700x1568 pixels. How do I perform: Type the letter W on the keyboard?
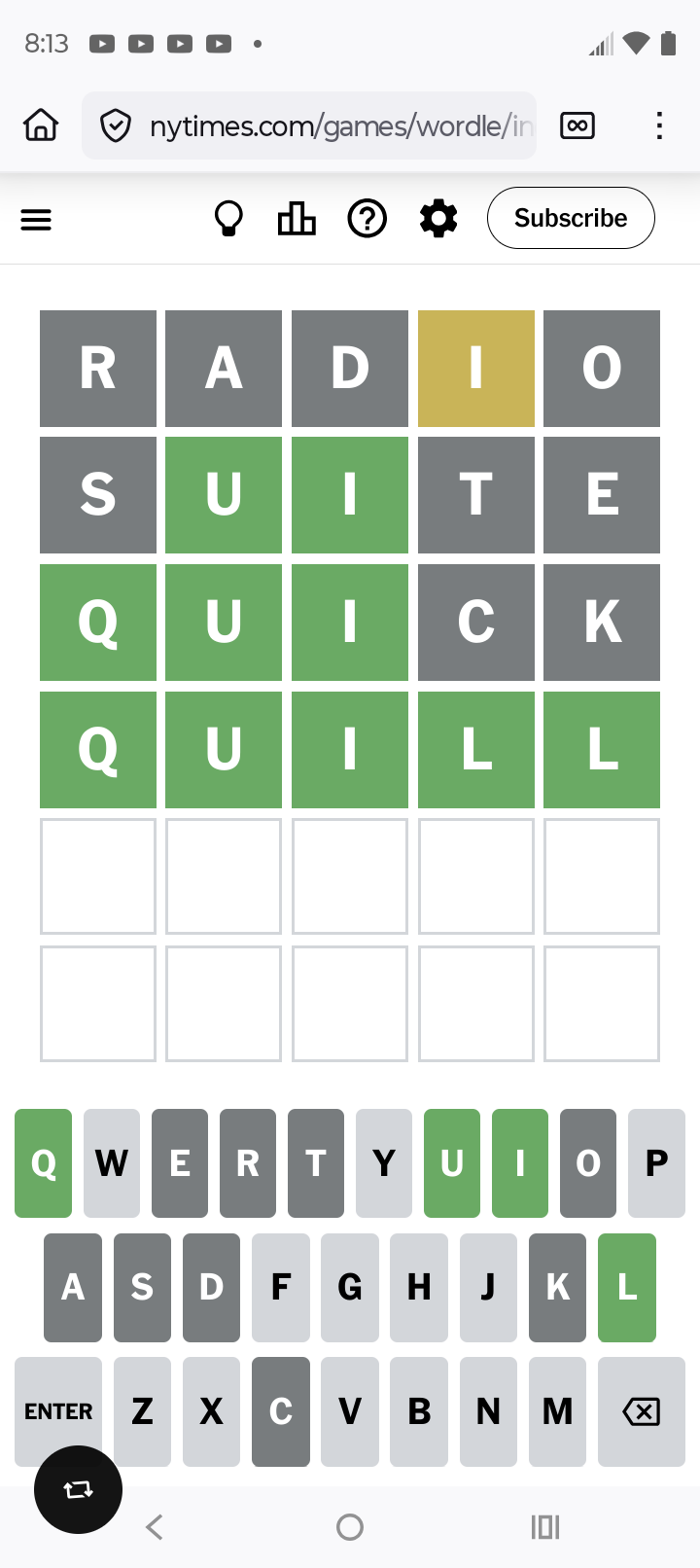(112, 1163)
